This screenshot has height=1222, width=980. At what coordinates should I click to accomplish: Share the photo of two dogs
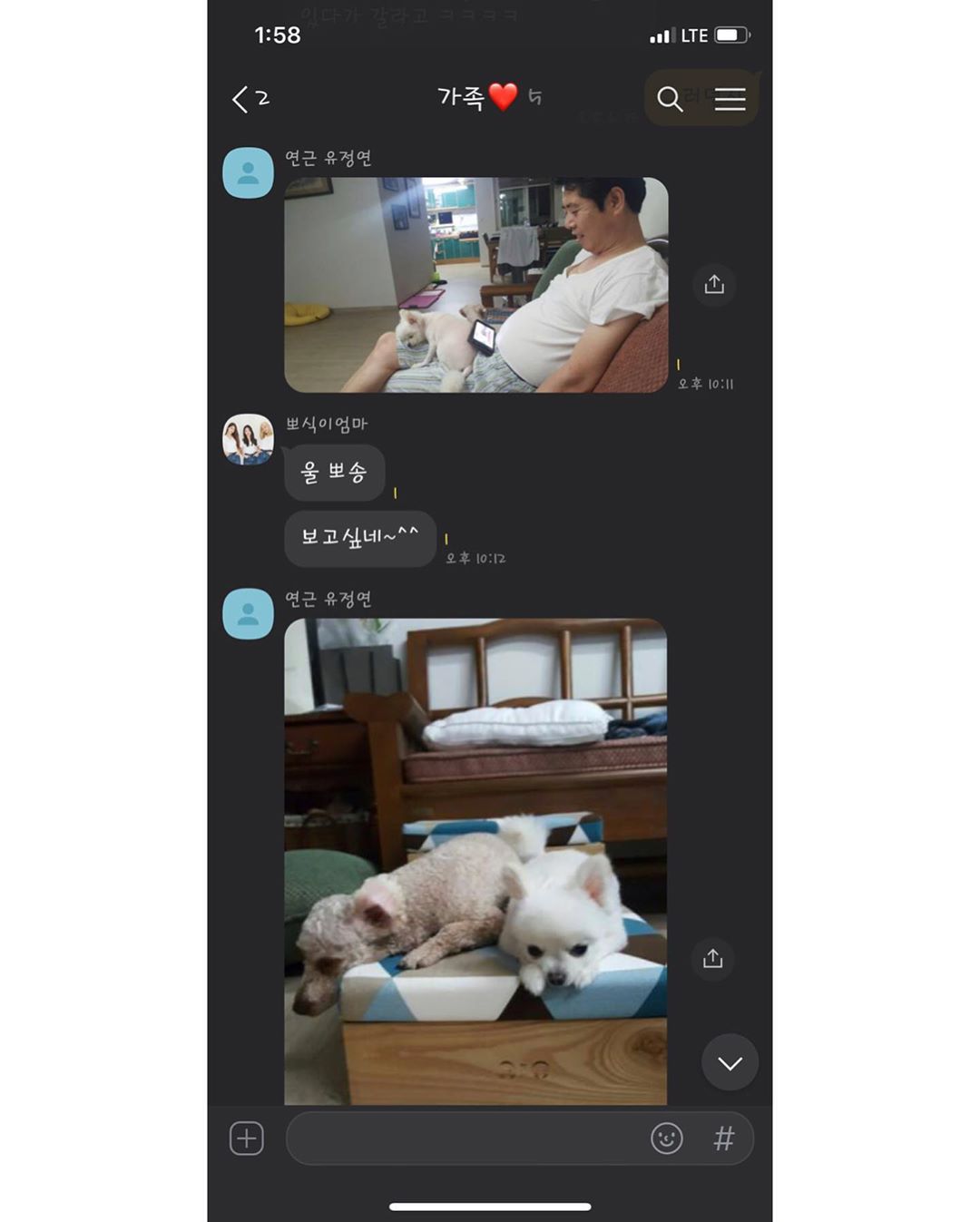(713, 959)
